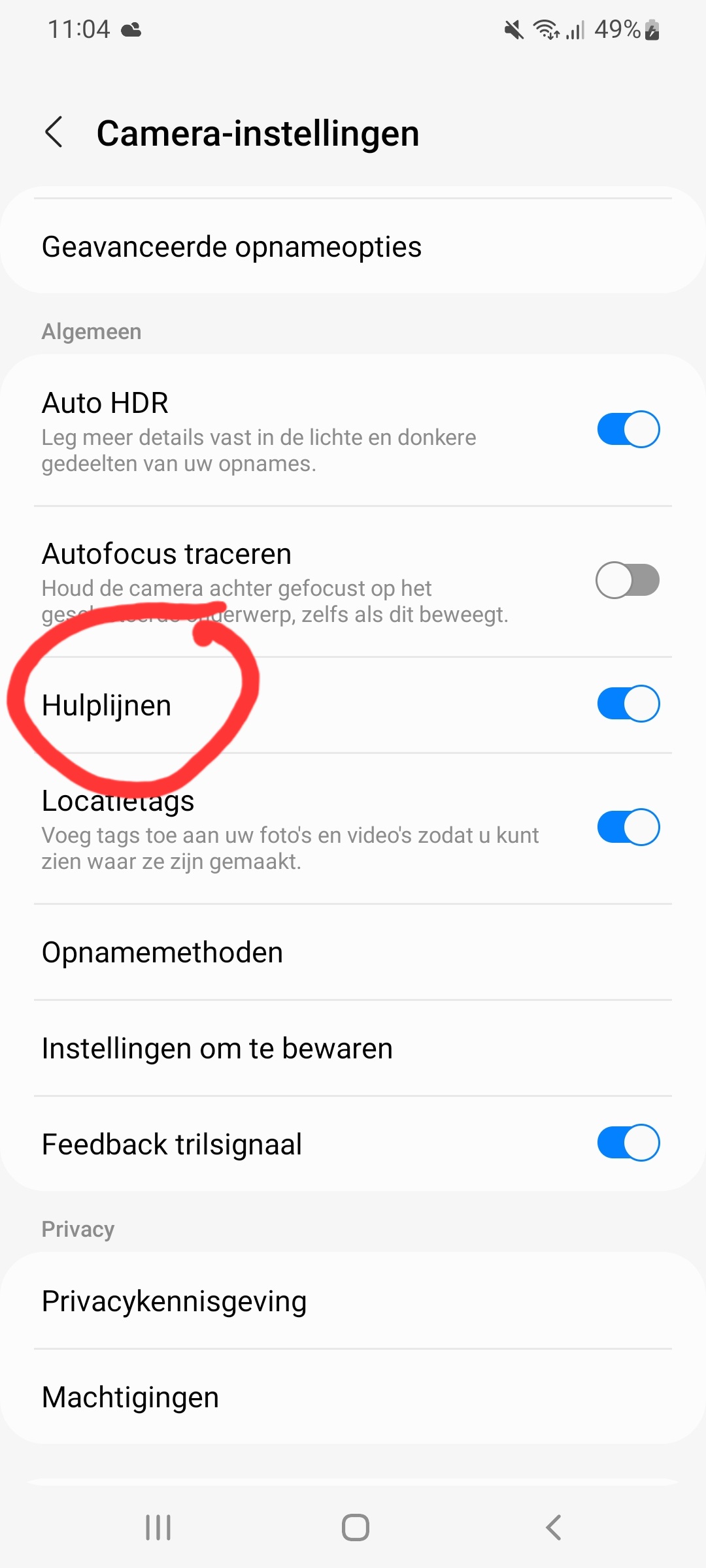706x1568 pixels.
Task: Turn off the Auto HDR switch
Action: (628, 429)
